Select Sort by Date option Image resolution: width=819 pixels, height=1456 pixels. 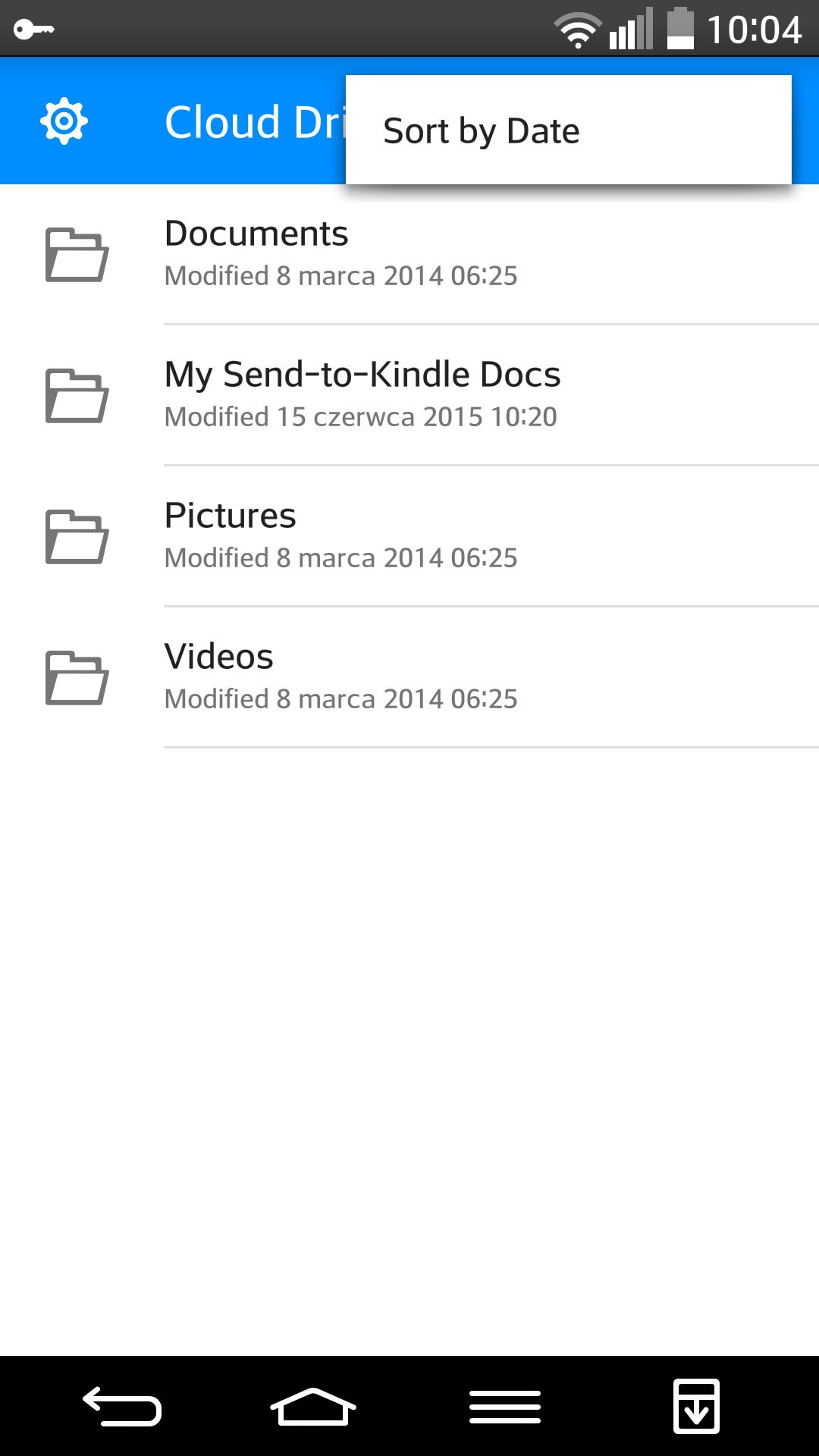pos(568,130)
